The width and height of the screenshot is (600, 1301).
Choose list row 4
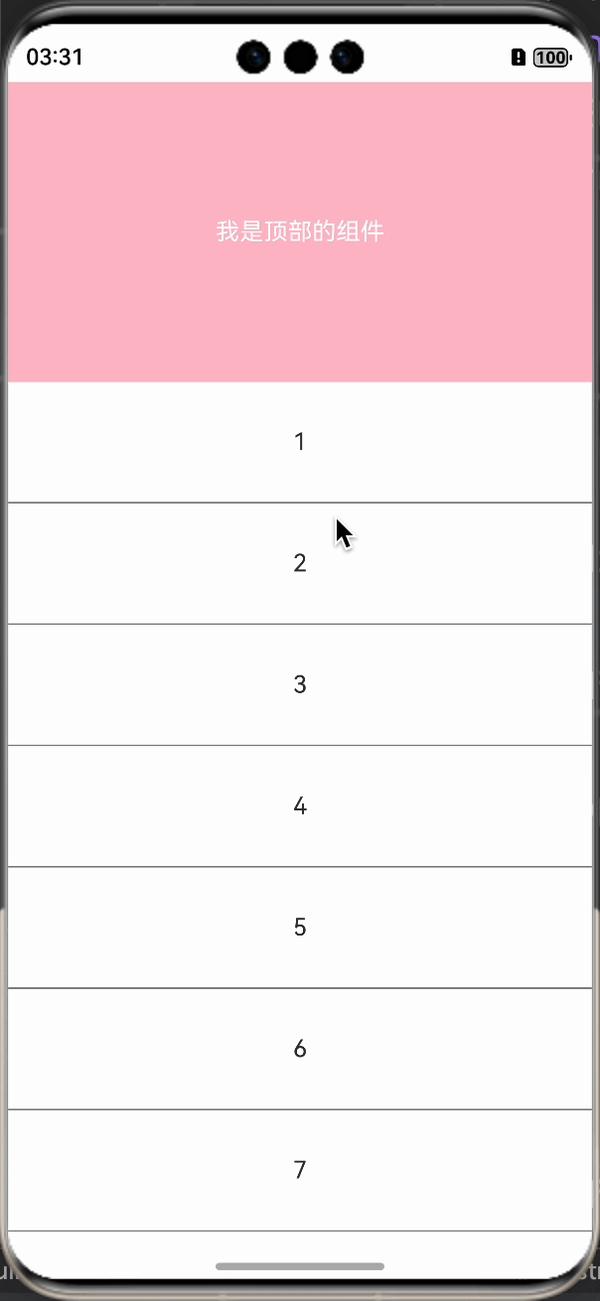[x=299, y=806]
